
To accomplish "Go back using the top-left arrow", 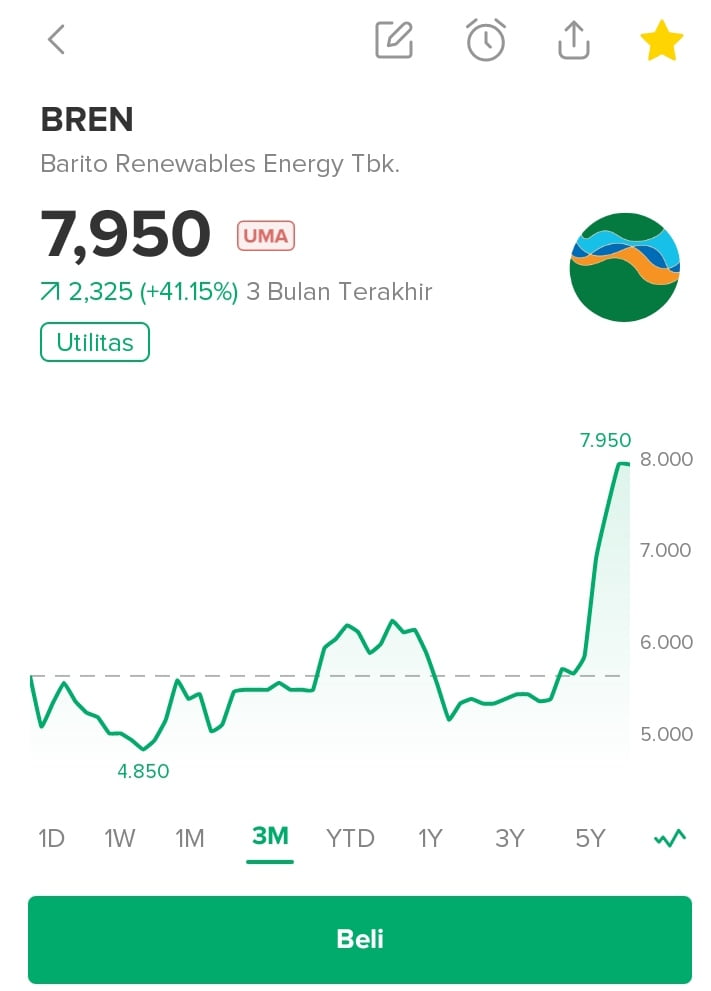I will [56, 40].
